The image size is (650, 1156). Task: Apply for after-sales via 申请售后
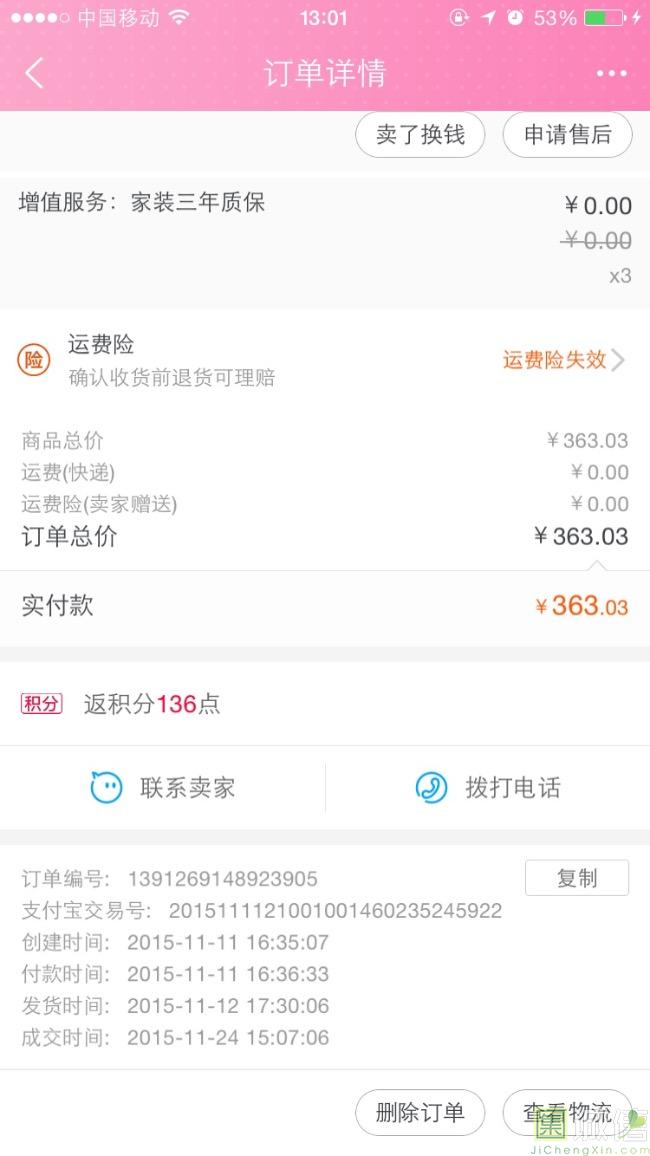click(567, 135)
